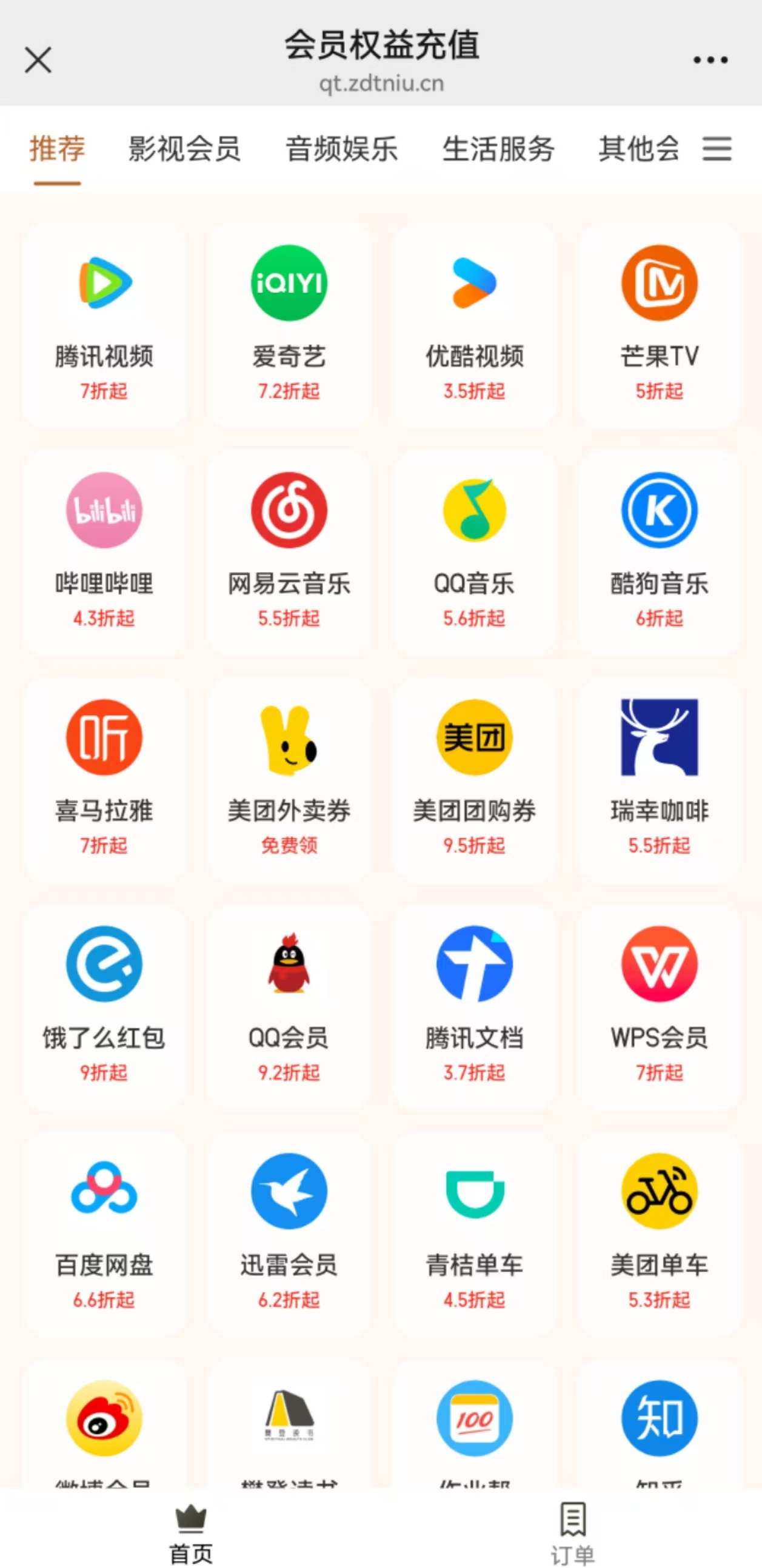Select the 腾讯视频 card

tap(104, 324)
